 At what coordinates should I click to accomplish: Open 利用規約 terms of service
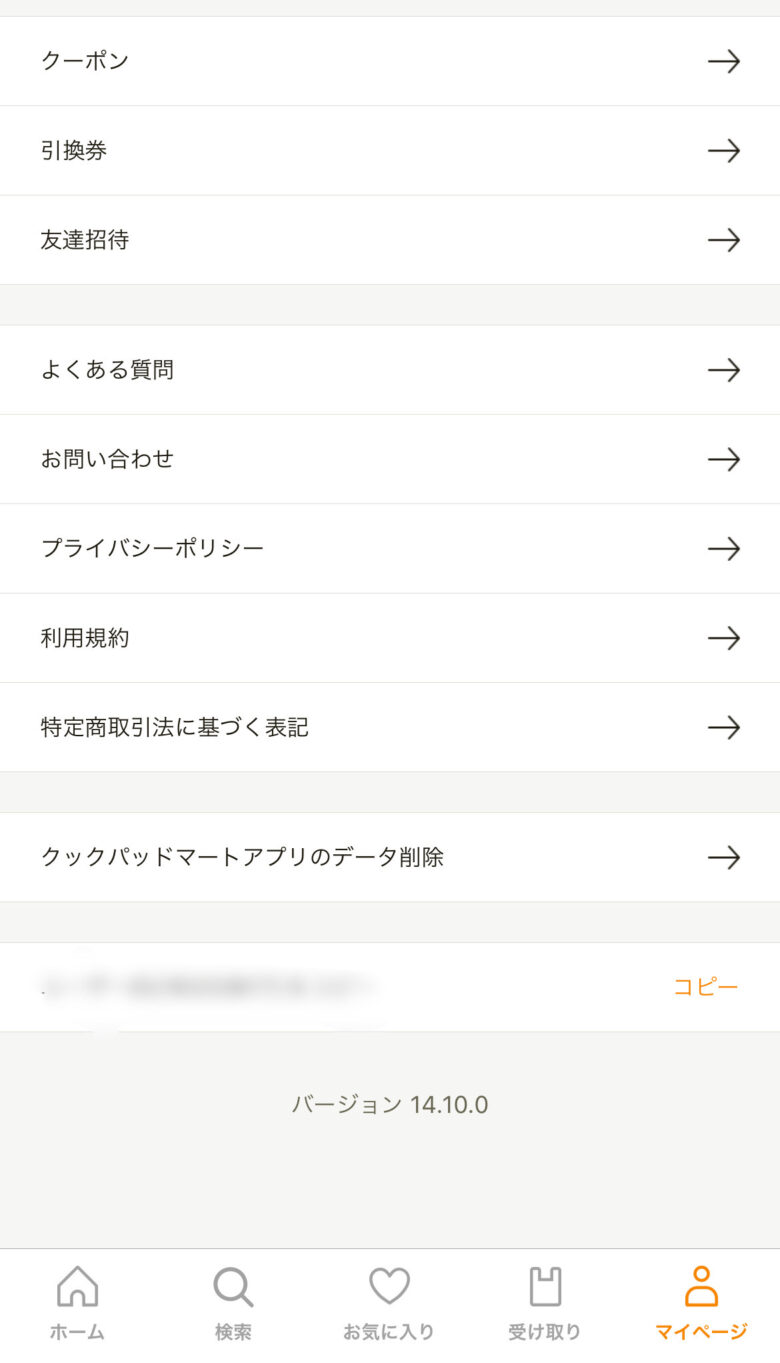[390, 638]
